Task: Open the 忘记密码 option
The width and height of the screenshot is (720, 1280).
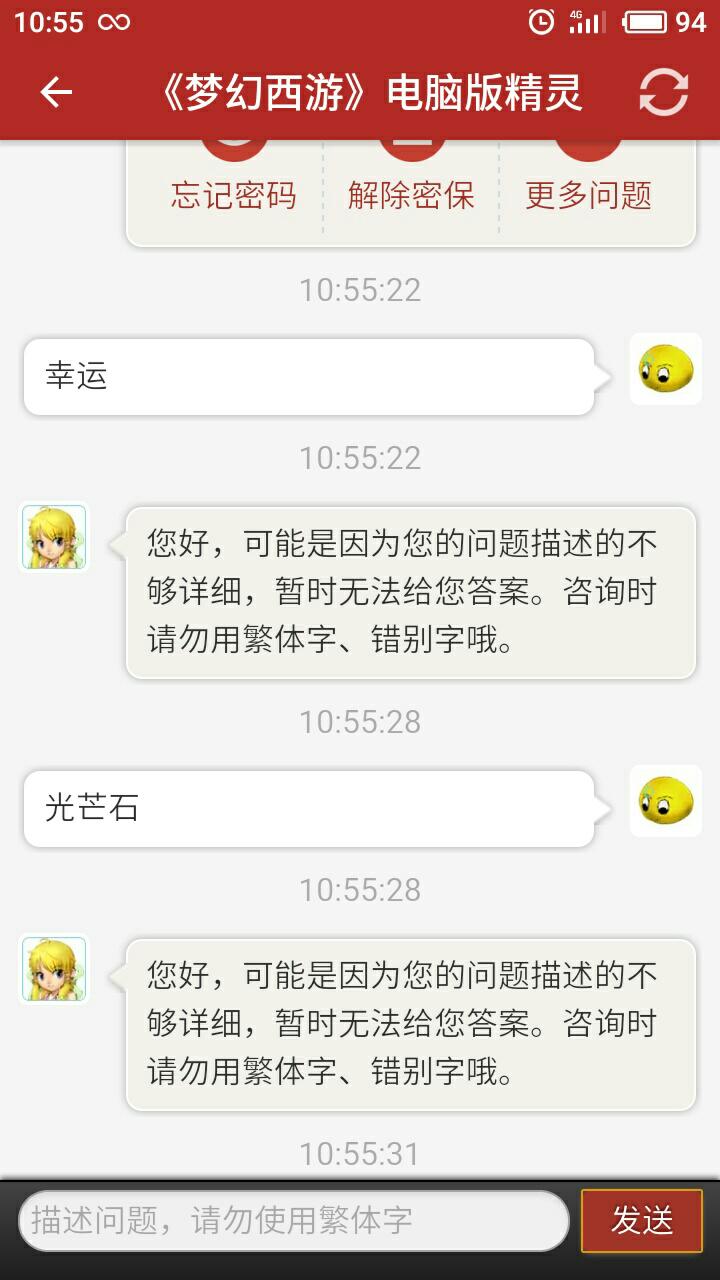Action: coord(234,185)
